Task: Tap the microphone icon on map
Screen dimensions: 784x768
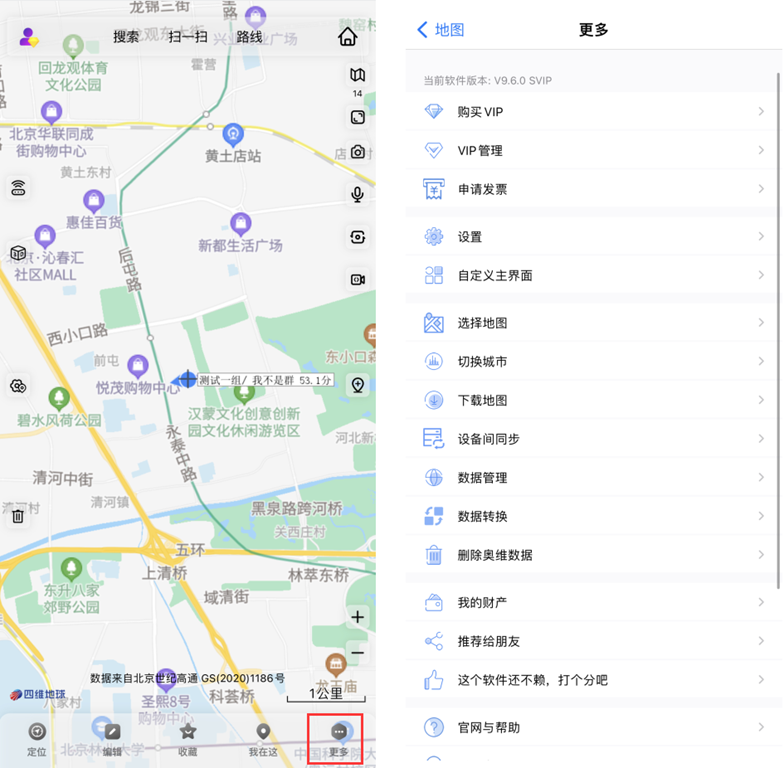Action: click(x=357, y=194)
